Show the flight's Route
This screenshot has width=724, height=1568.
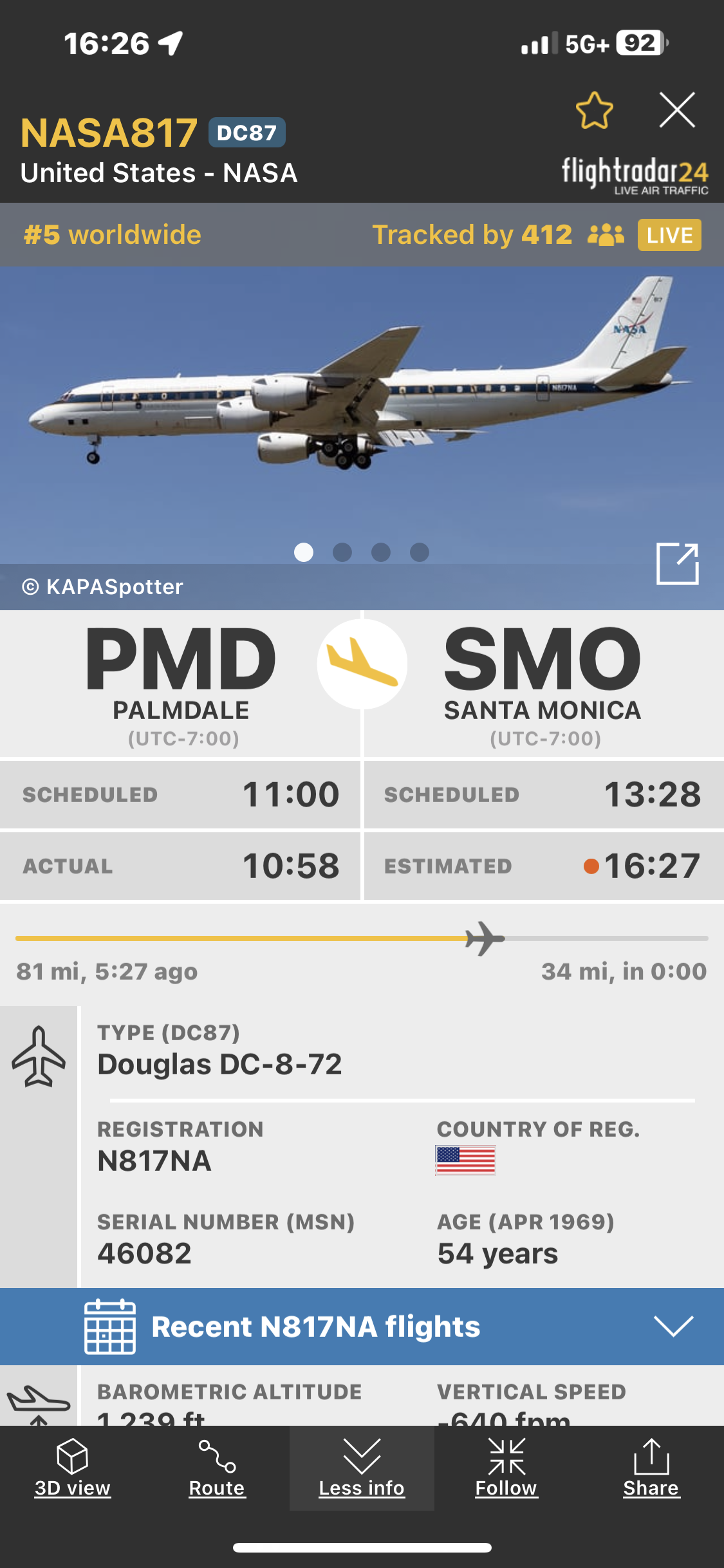tap(217, 1468)
